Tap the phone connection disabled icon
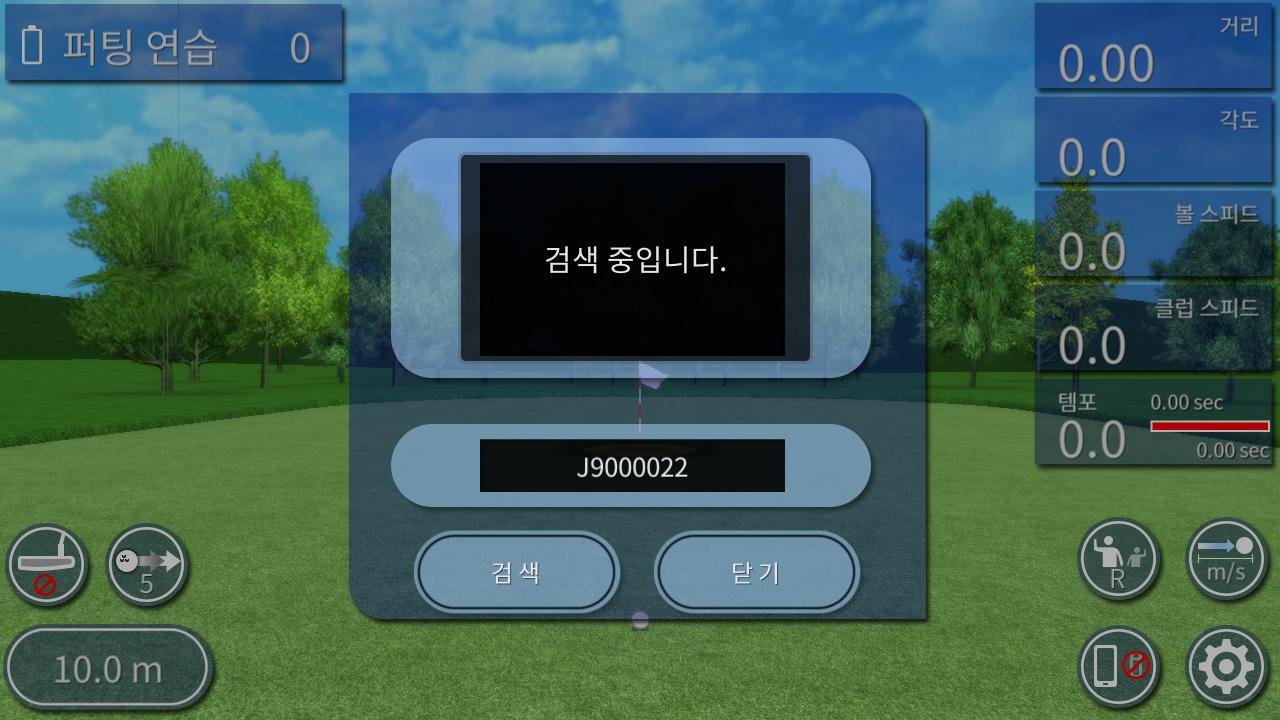 click(x=1119, y=667)
